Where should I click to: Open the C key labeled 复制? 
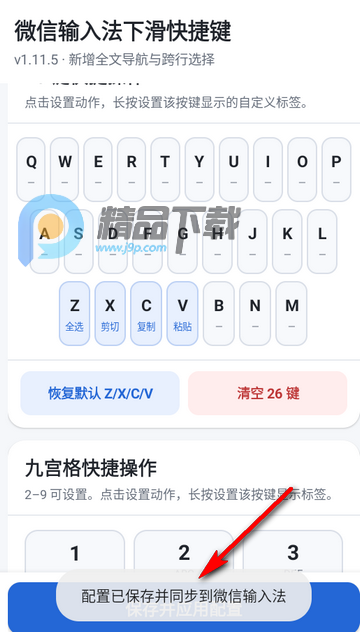click(x=146, y=314)
